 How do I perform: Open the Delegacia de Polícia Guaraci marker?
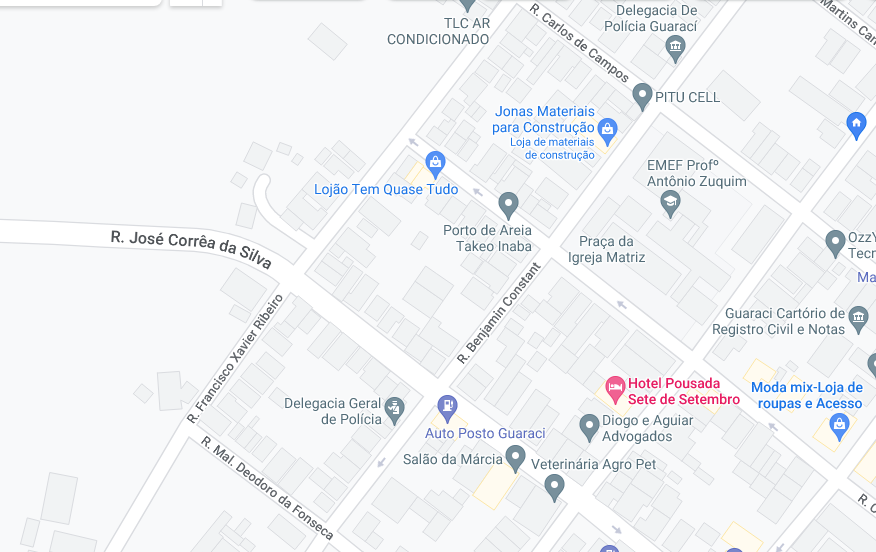676,46
